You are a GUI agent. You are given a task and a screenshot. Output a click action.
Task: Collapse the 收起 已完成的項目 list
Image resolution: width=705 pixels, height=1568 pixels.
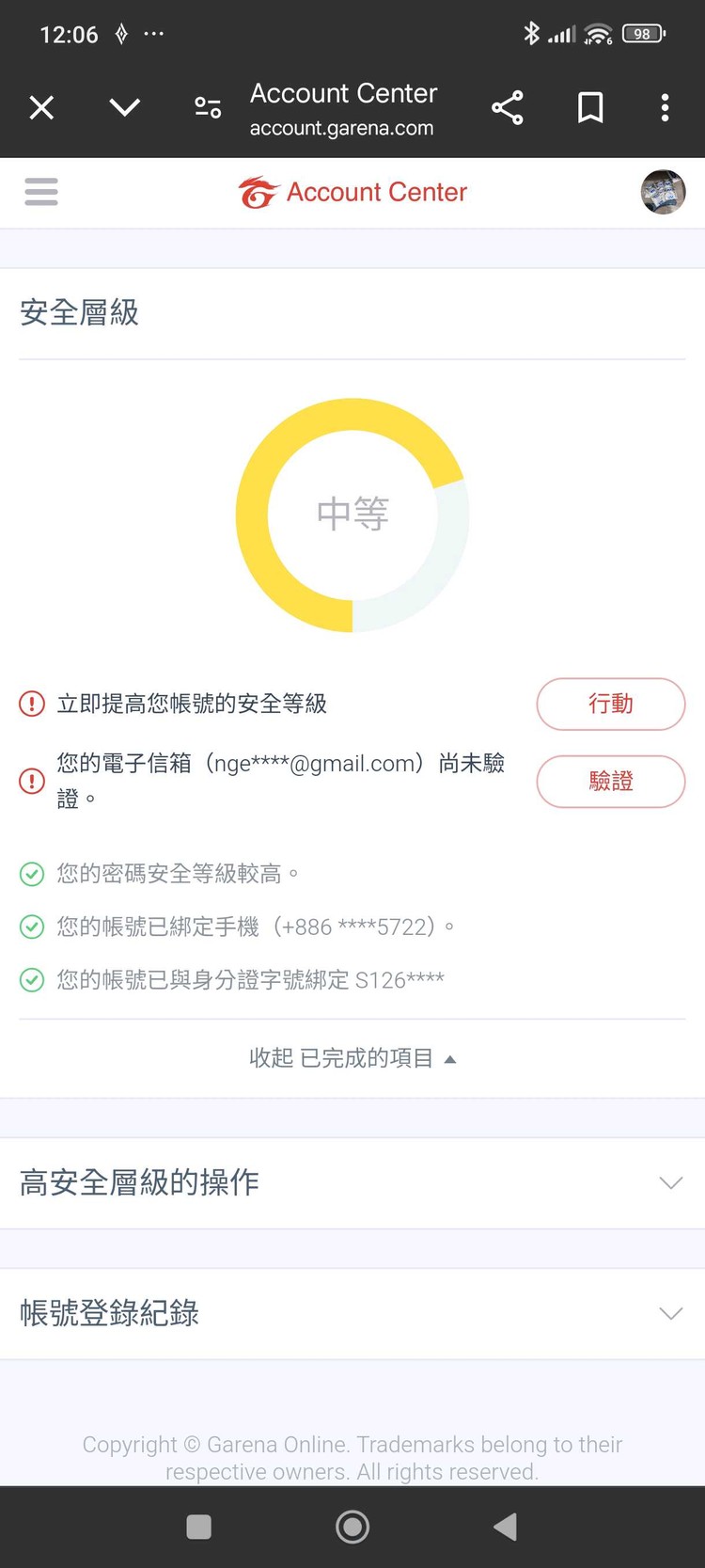tap(352, 1058)
